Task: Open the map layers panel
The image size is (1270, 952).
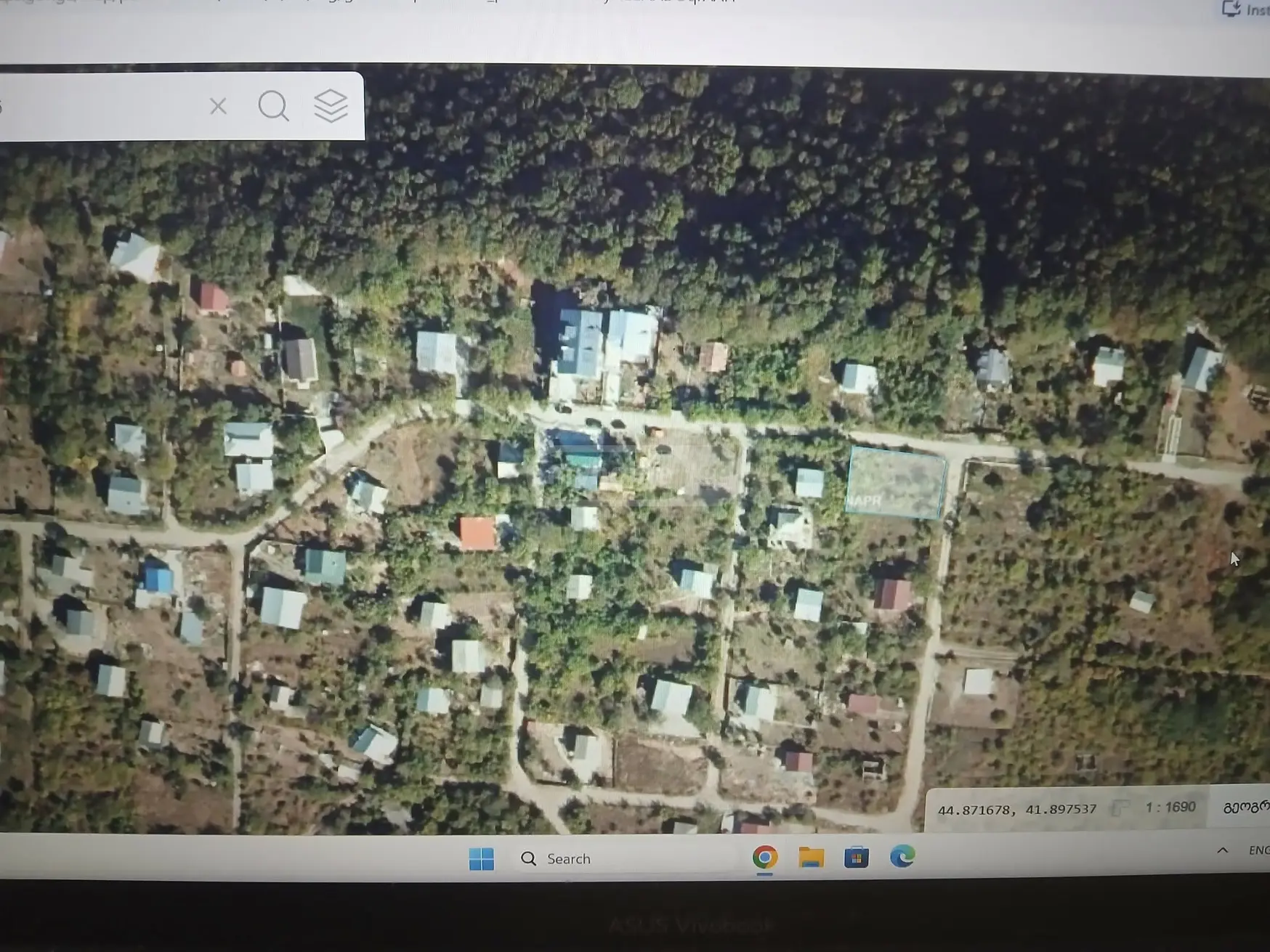Action: tap(331, 106)
